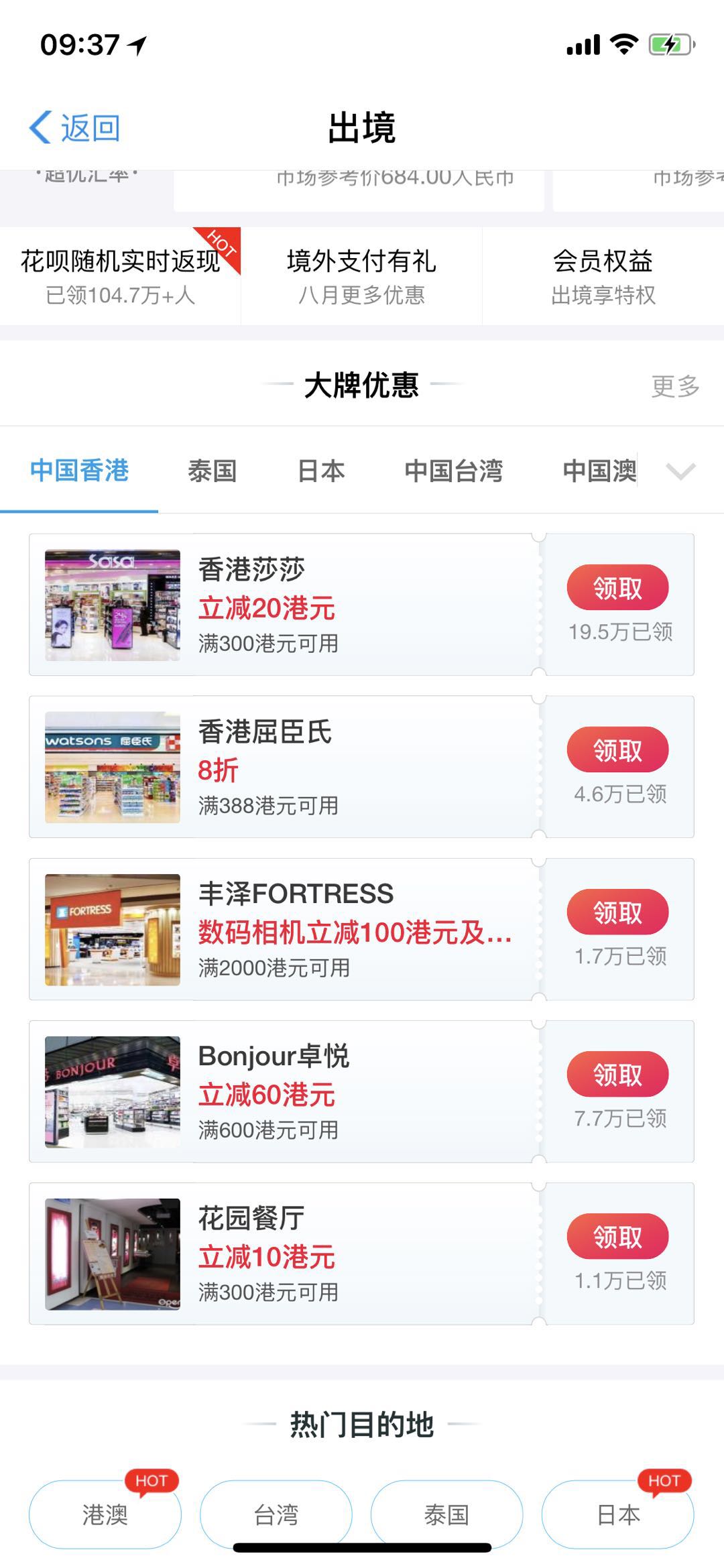
Task: Tap the cellular signal bars icon
Action: pyautogui.click(x=583, y=43)
